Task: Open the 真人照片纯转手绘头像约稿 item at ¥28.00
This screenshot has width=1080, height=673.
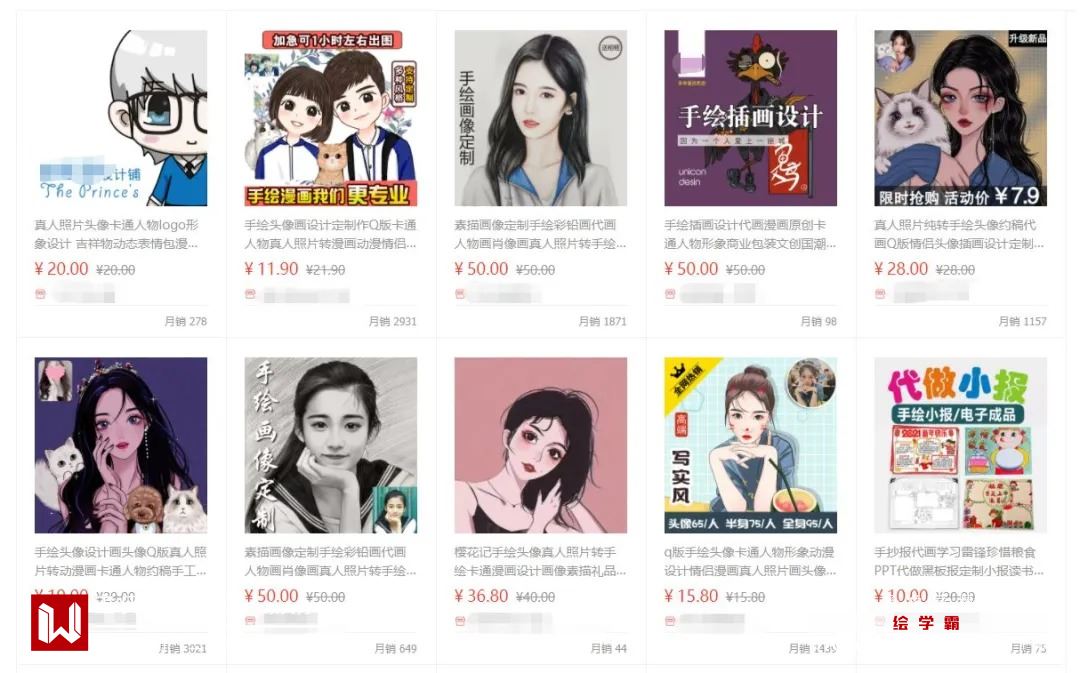Action: coord(961,118)
